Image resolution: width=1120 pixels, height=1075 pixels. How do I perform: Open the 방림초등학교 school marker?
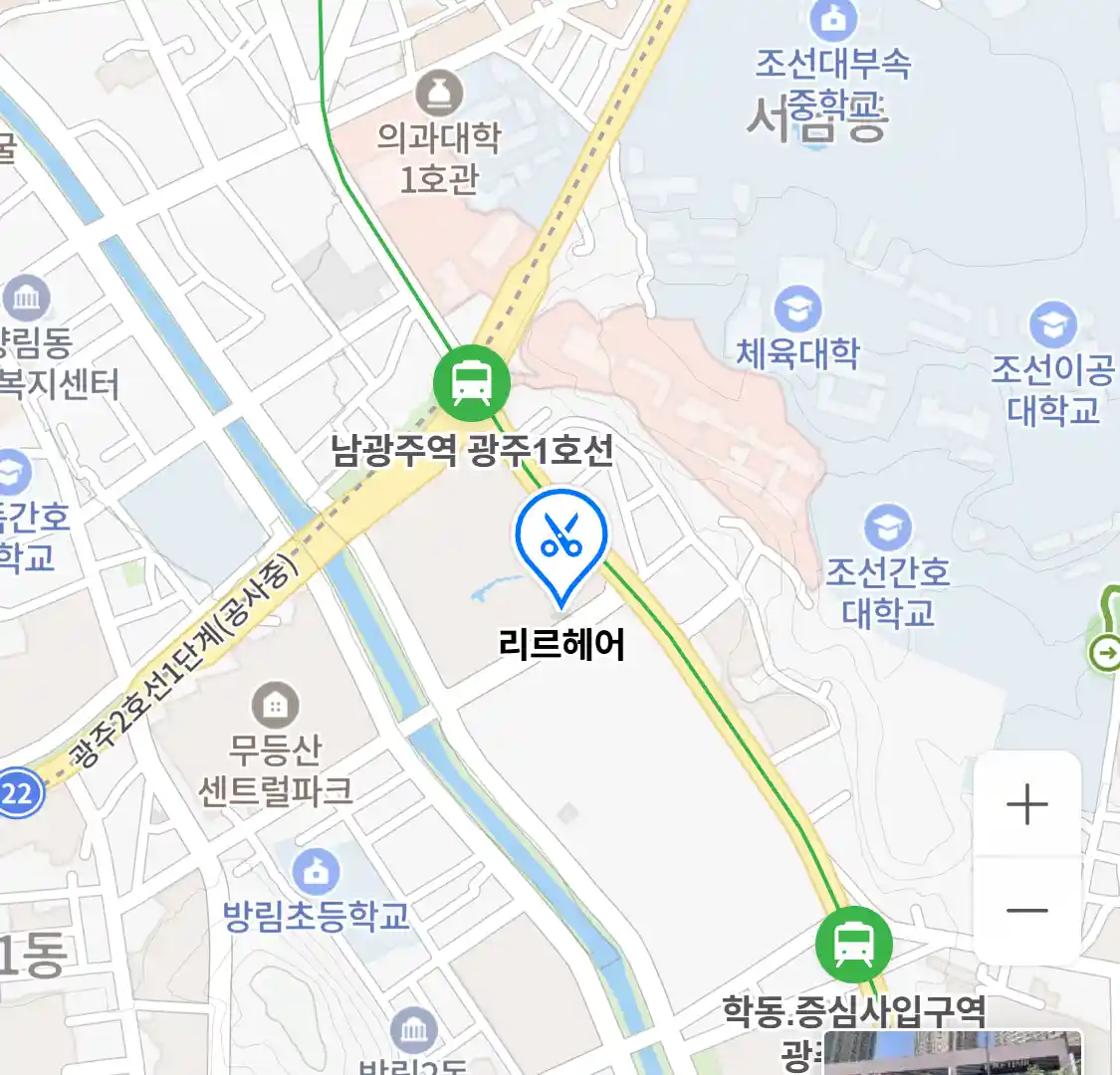click(x=316, y=870)
